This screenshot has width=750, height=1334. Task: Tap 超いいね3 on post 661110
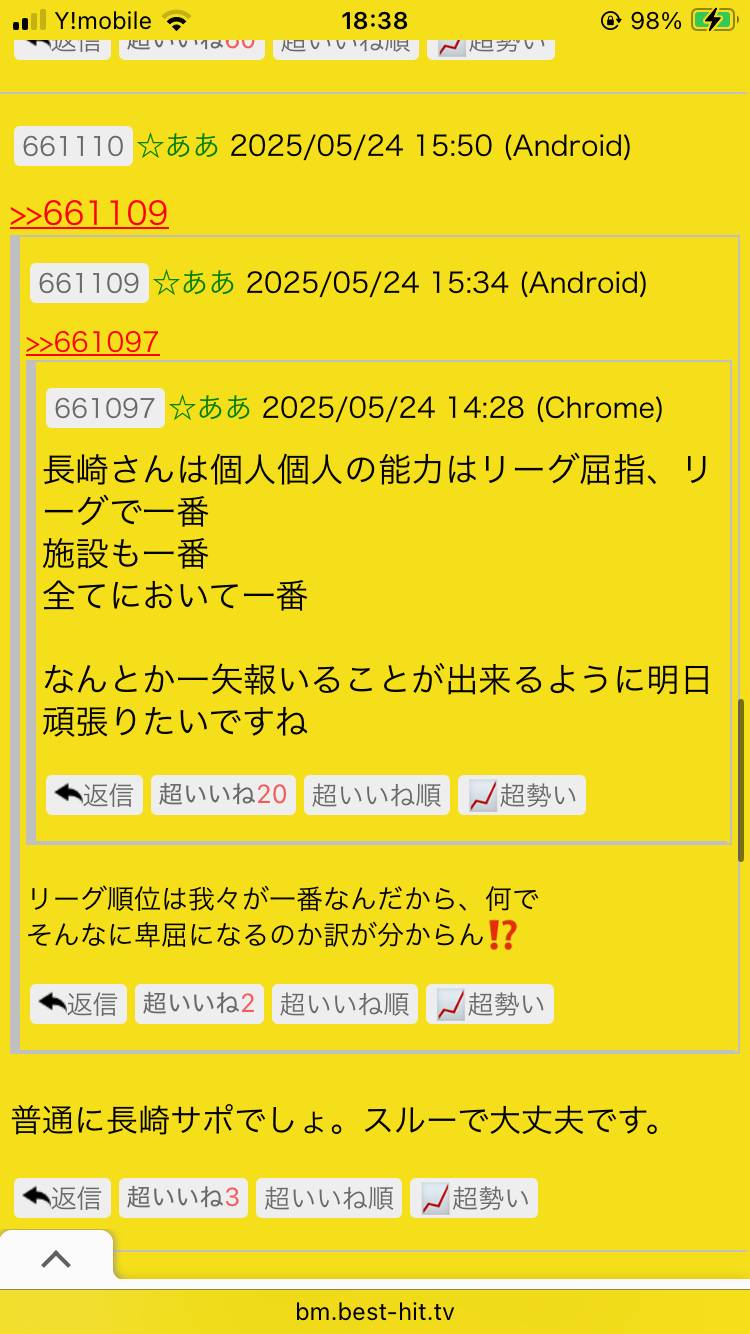183,1197
